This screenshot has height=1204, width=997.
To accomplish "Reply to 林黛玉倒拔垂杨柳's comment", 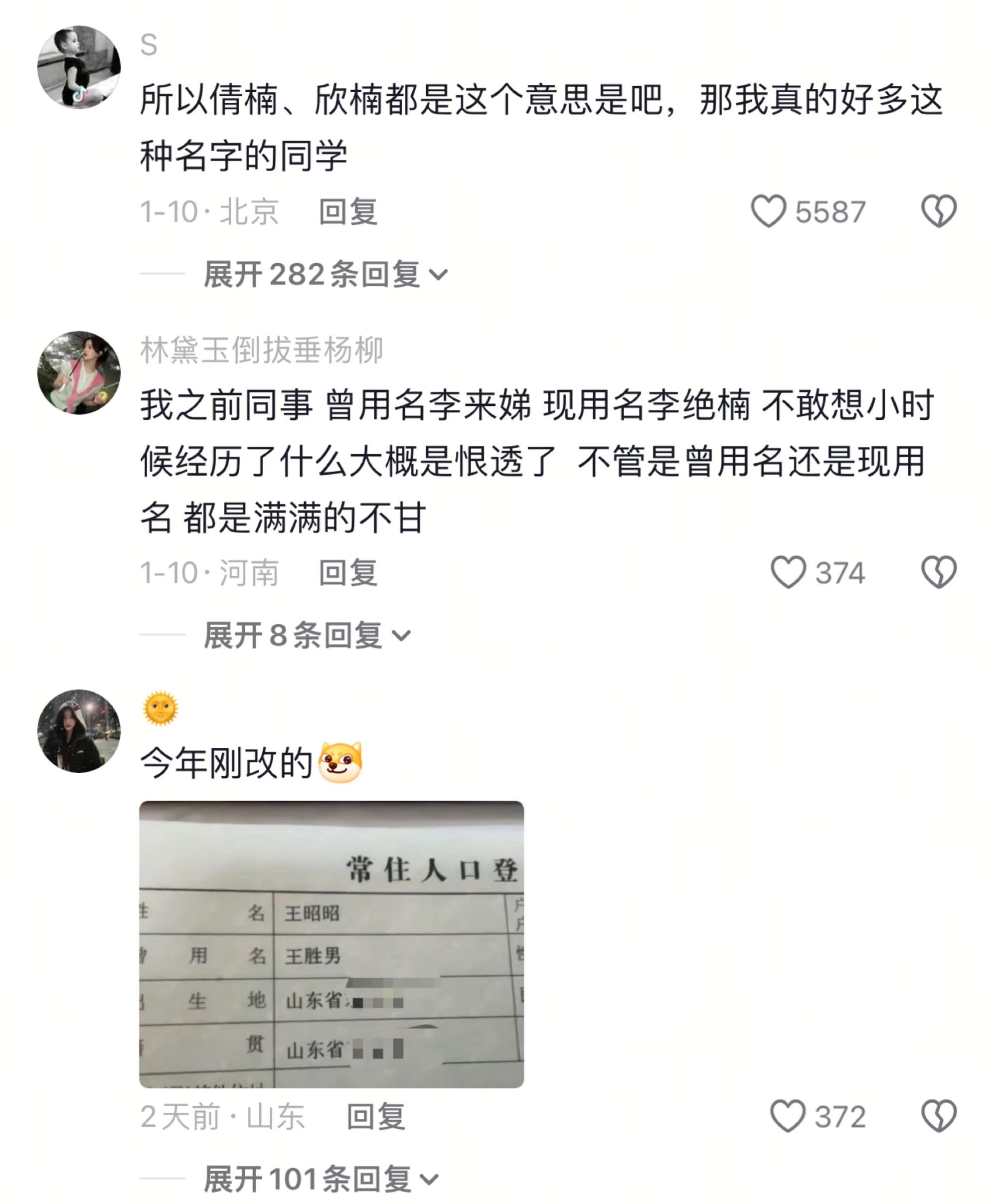I will pos(348,573).
